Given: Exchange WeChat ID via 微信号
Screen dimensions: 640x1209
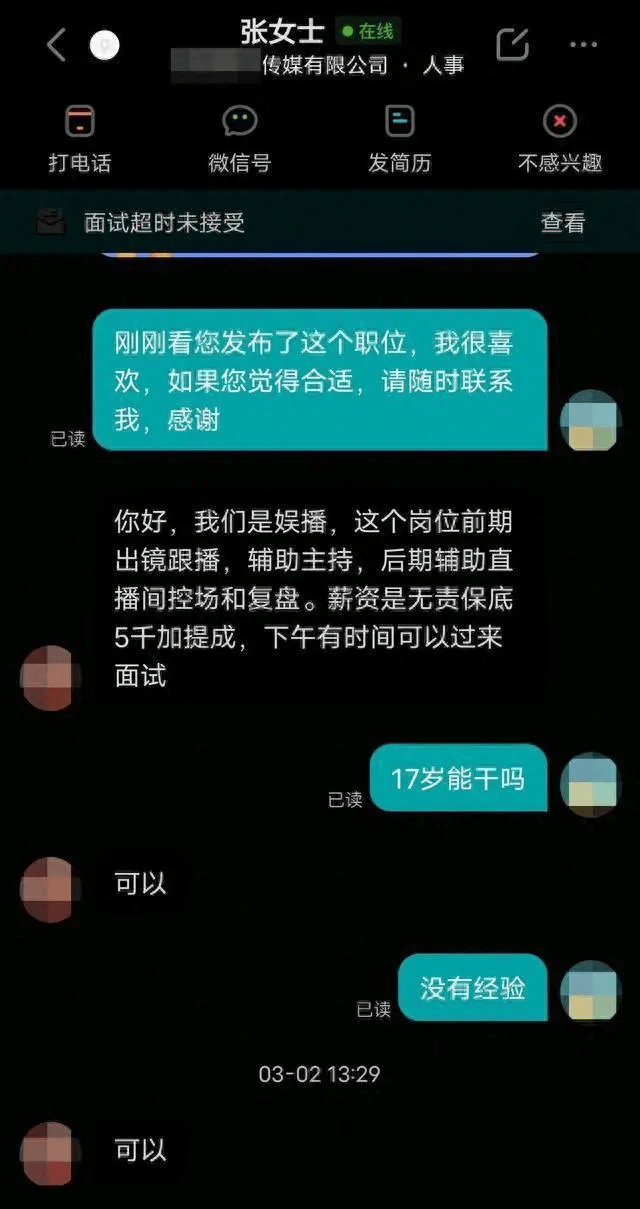Looking at the screenshot, I should 240,139.
